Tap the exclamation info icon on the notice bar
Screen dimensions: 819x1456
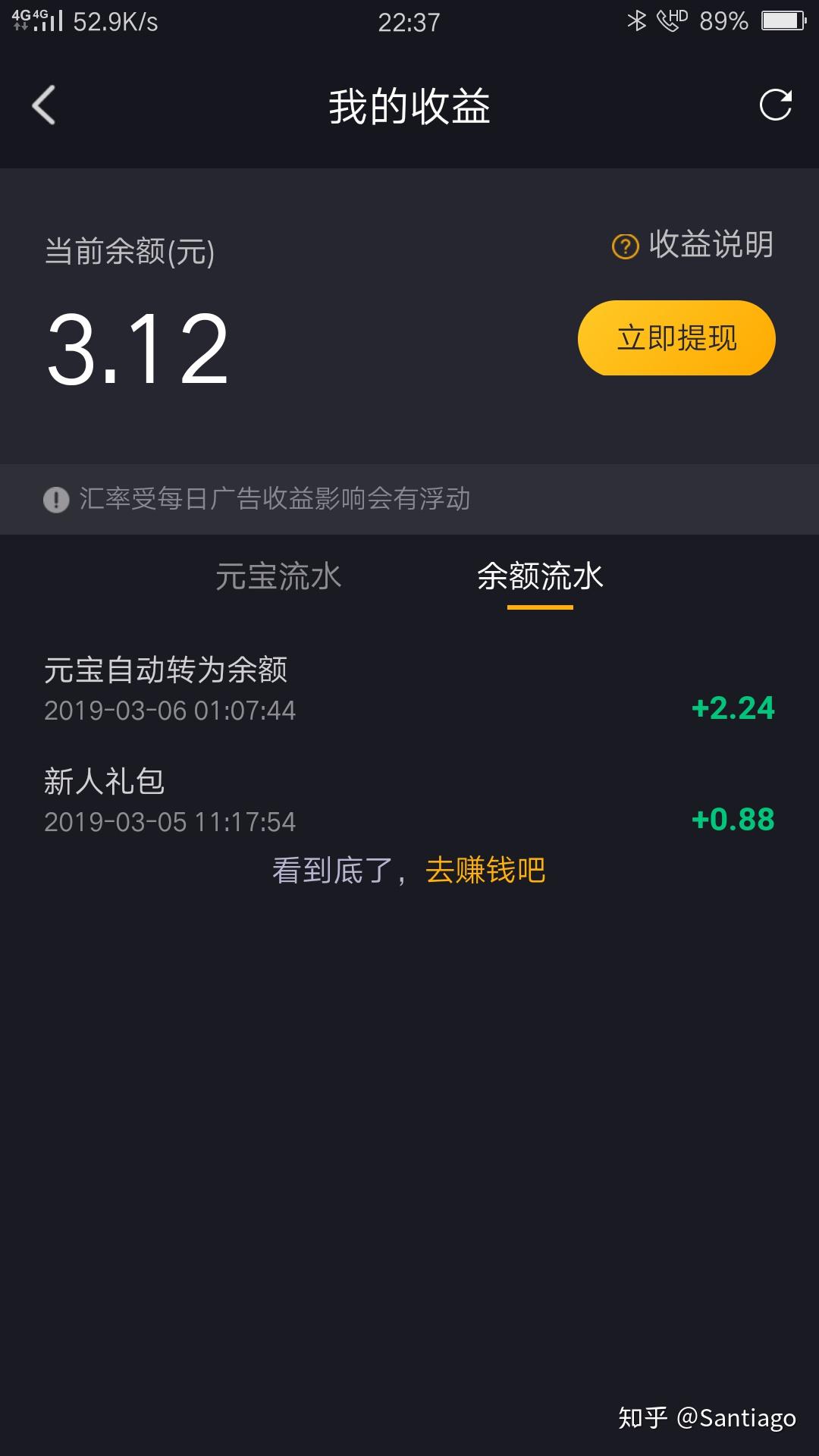(x=53, y=499)
